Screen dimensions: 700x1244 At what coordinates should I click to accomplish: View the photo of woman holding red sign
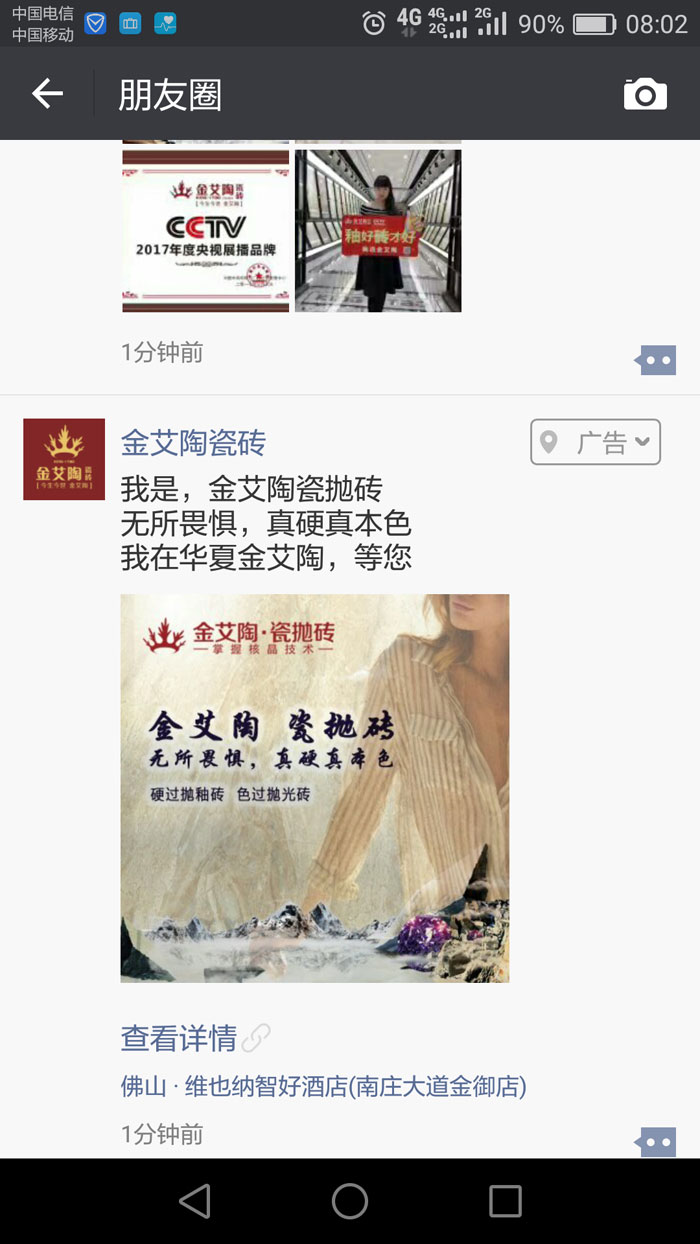coord(378,231)
